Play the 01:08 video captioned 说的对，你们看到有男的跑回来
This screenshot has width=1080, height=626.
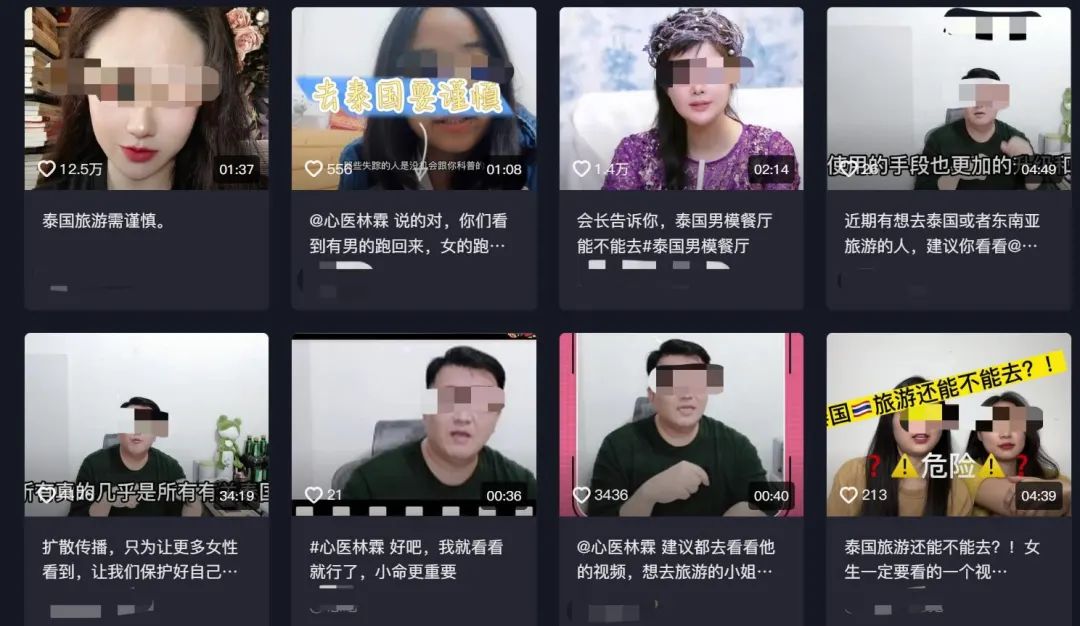pyautogui.click(x=414, y=99)
